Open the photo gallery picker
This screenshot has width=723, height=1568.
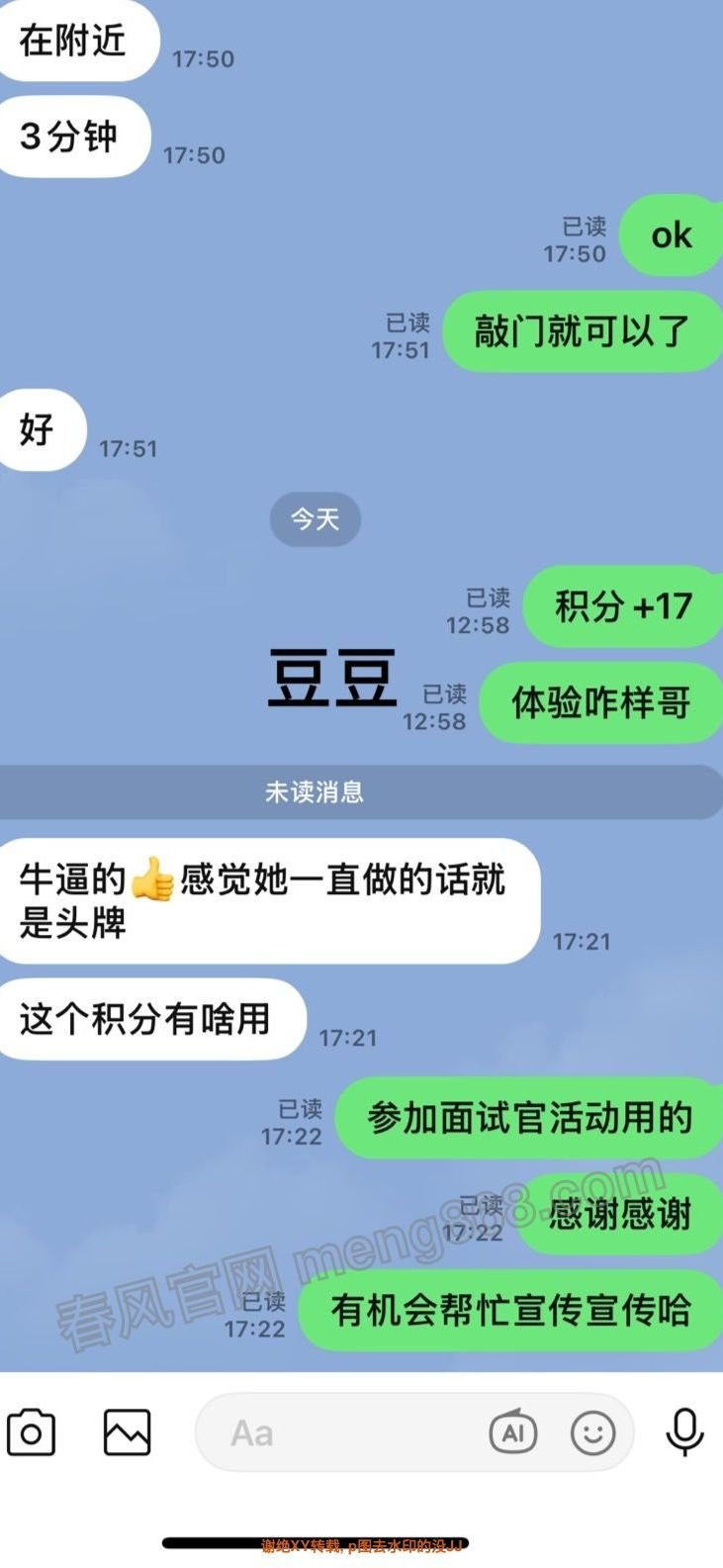click(127, 1432)
